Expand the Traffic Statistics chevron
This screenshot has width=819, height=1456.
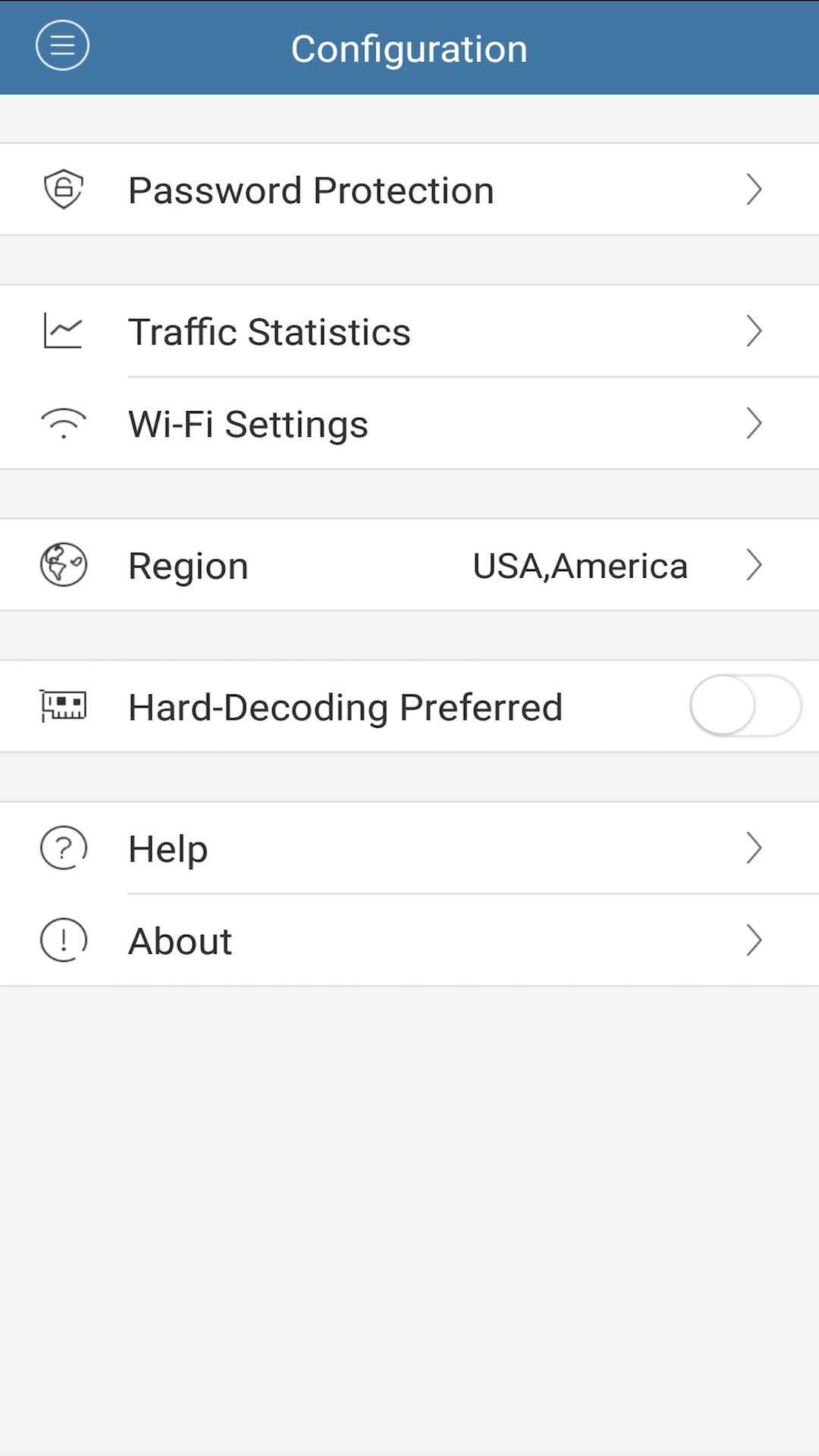click(x=755, y=331)
